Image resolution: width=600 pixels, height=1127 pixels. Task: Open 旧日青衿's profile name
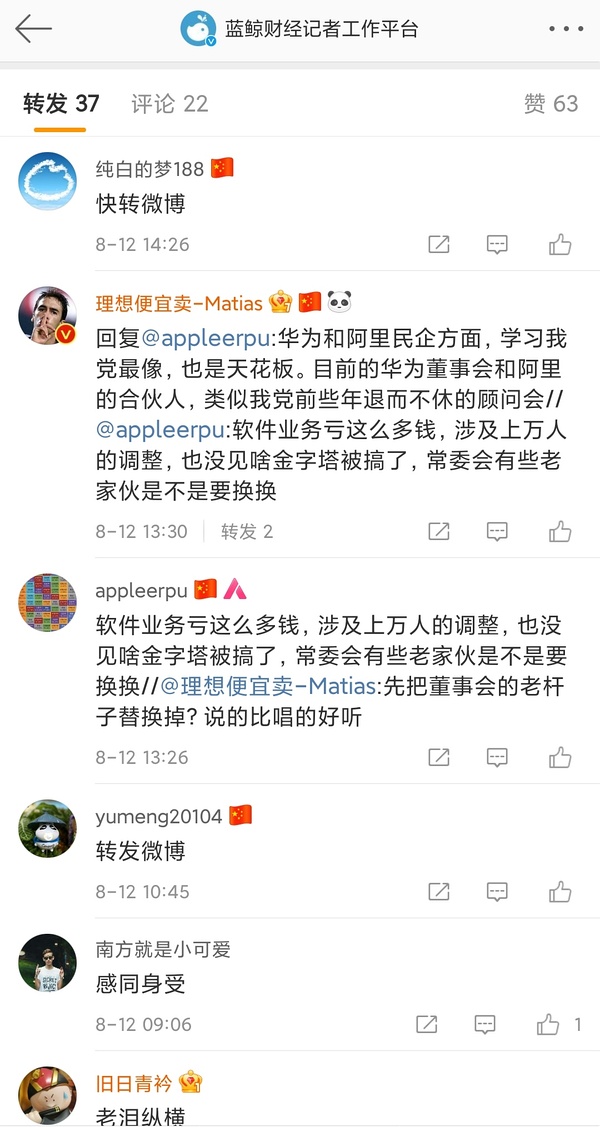(x=133, y=1082)
